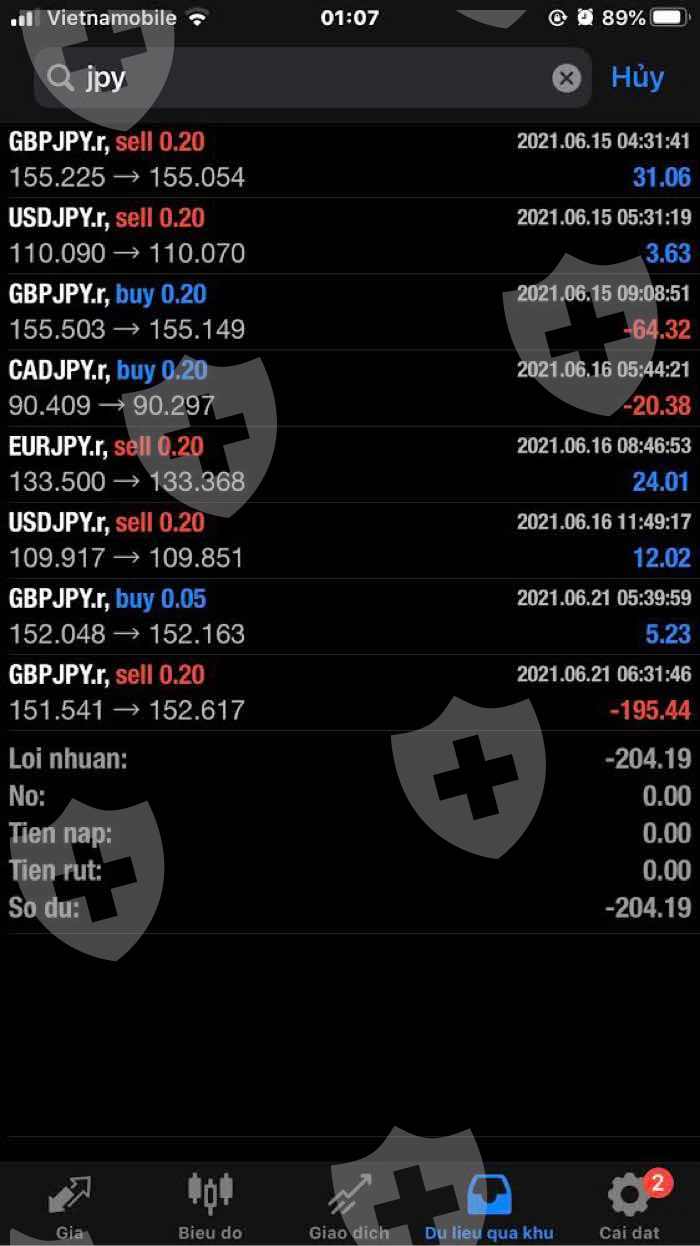Tap the jpy search field

pyautogui.click(x=300, y=78)
